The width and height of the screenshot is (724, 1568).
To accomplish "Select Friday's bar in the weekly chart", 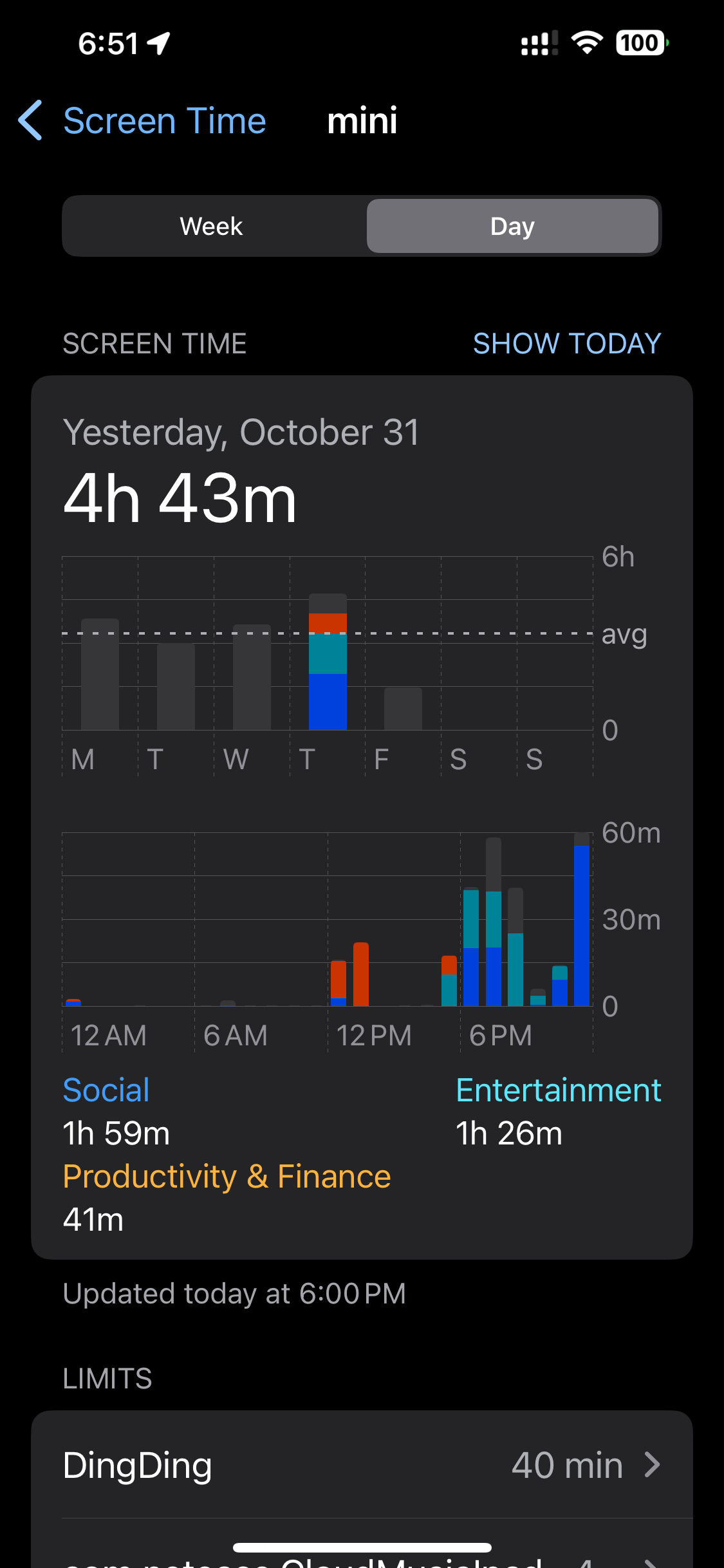I will [403, 709].
